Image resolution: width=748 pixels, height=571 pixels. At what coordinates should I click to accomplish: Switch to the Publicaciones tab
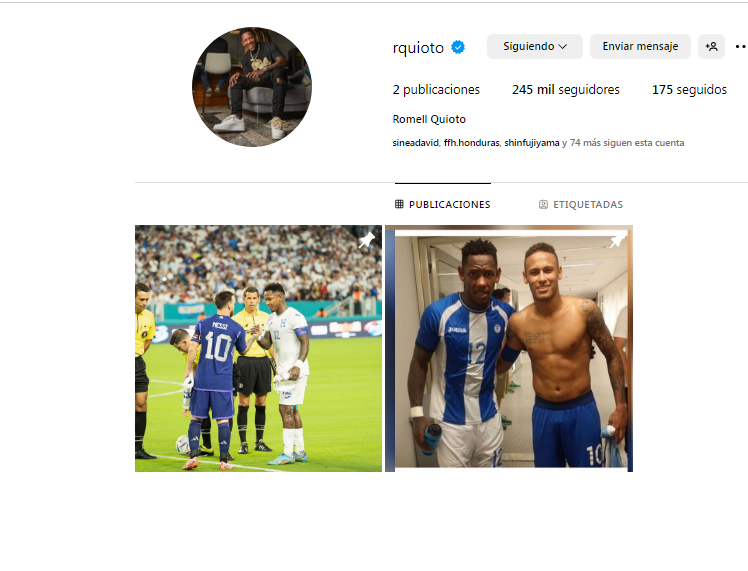pyautogui.click(x=443, y=204)
